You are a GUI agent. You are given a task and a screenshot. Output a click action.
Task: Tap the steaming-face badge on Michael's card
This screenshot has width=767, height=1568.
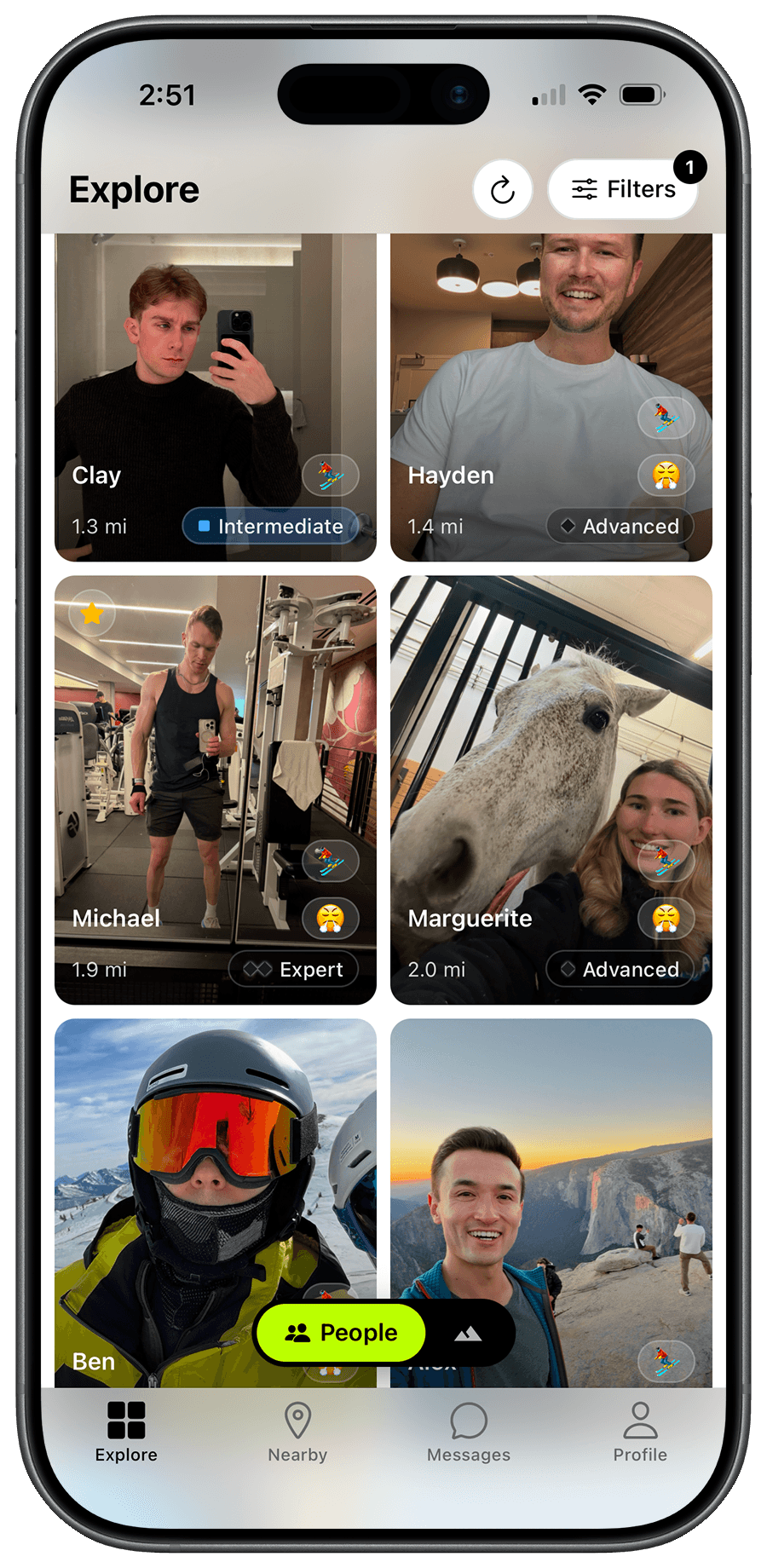tap(329, 919)
